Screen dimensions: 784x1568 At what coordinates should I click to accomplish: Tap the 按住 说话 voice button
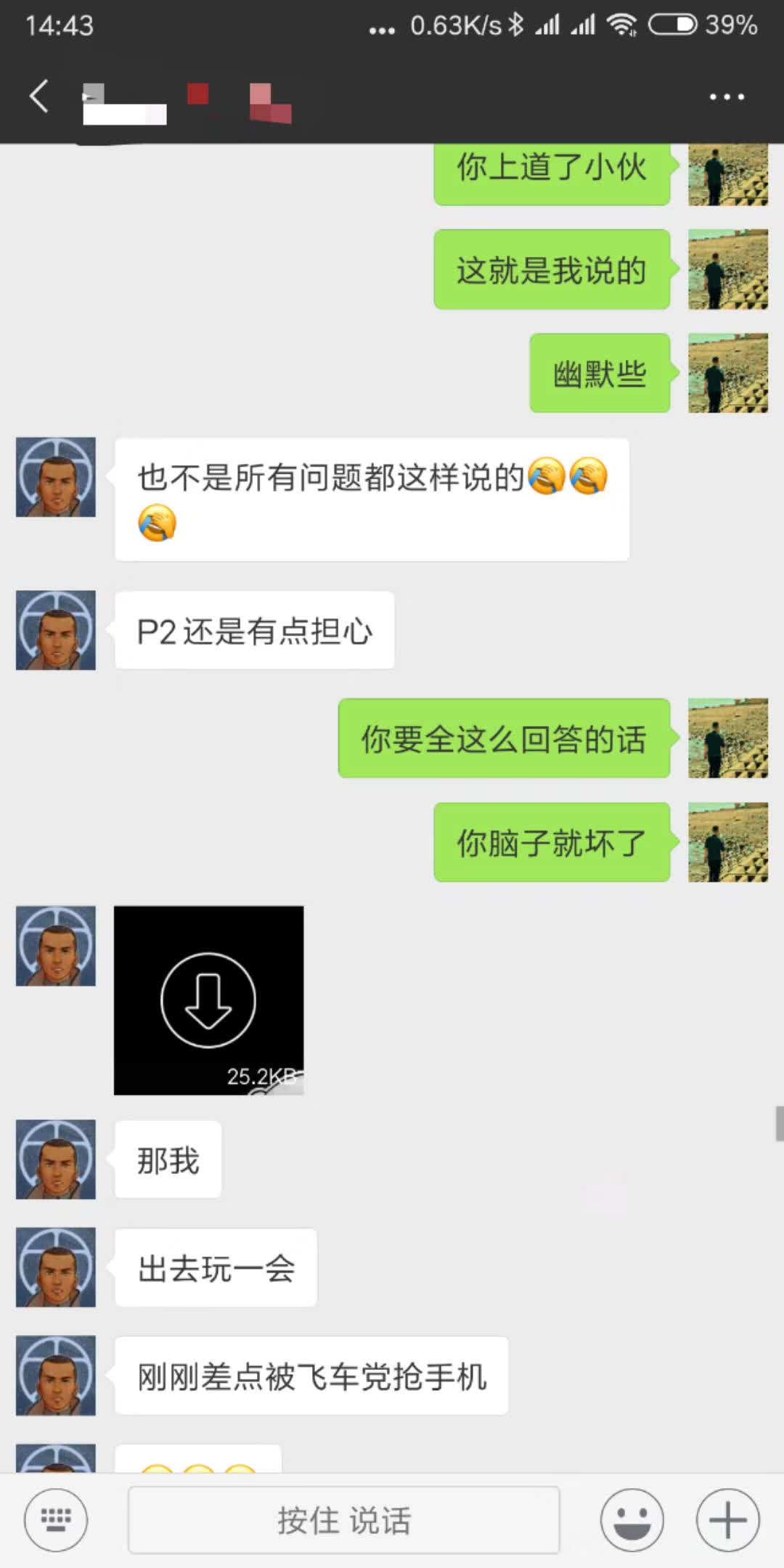click(343, 1519)
